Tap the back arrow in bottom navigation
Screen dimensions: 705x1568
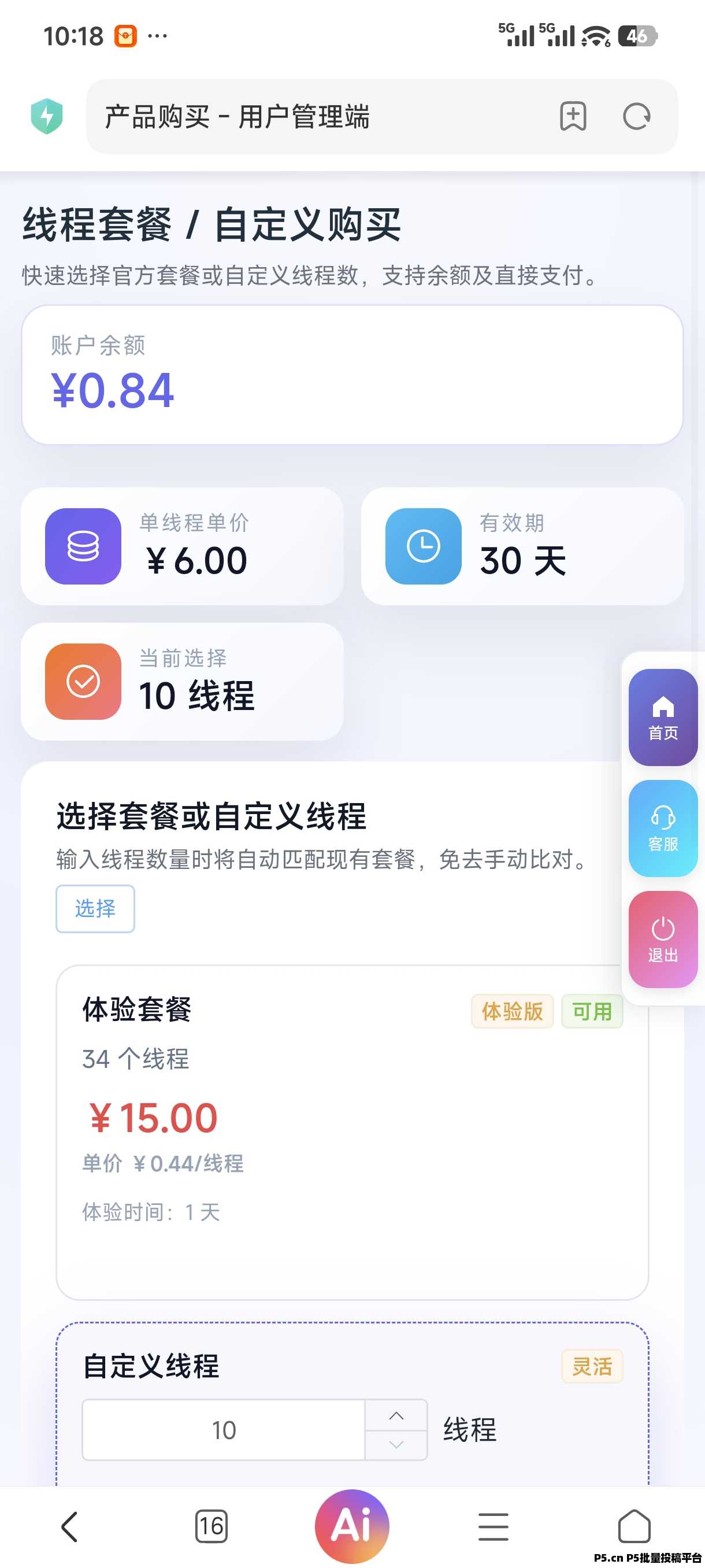(x=69, y=1525)
